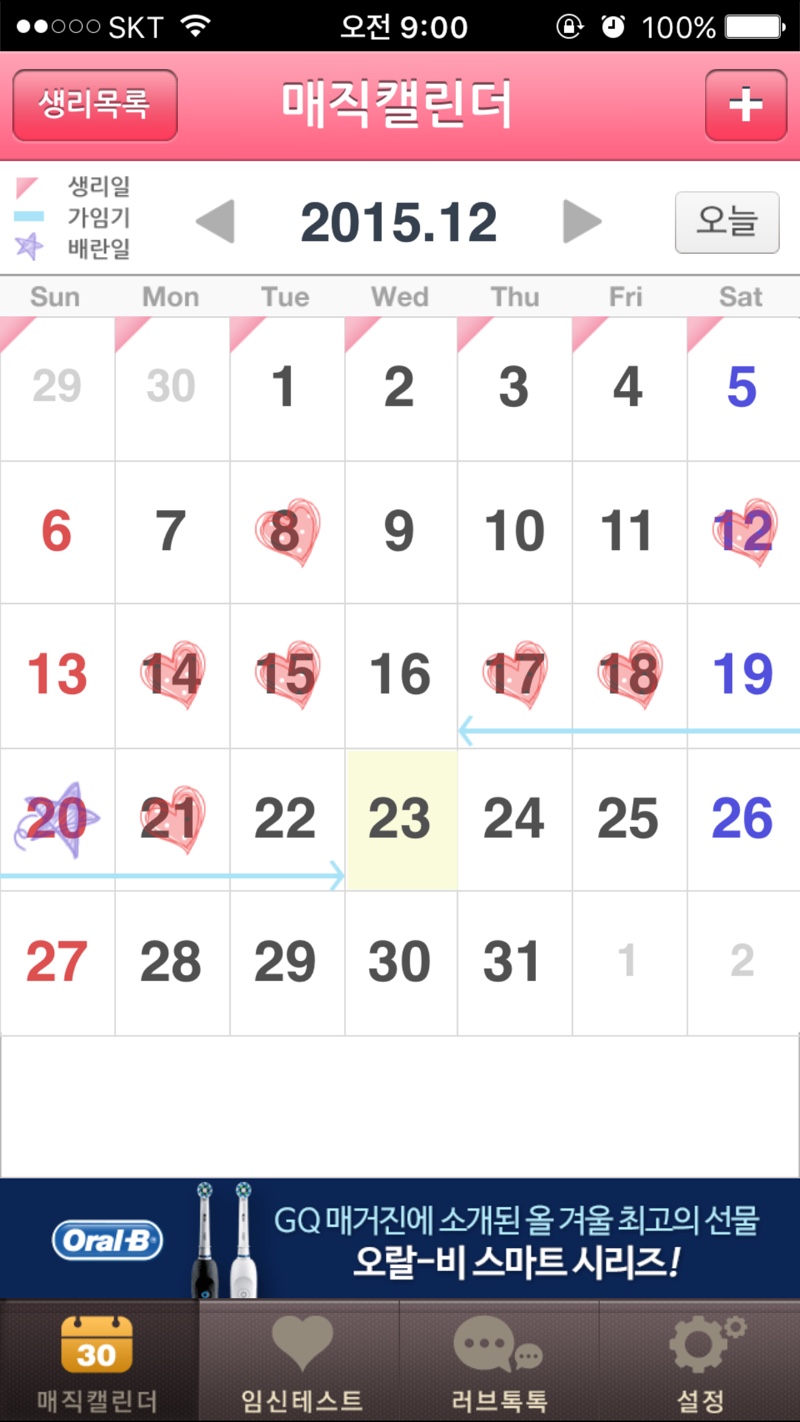The image size is (800, 1422).
Task: Jump to today with 오늘 button
Action: [x=727, y=222]
